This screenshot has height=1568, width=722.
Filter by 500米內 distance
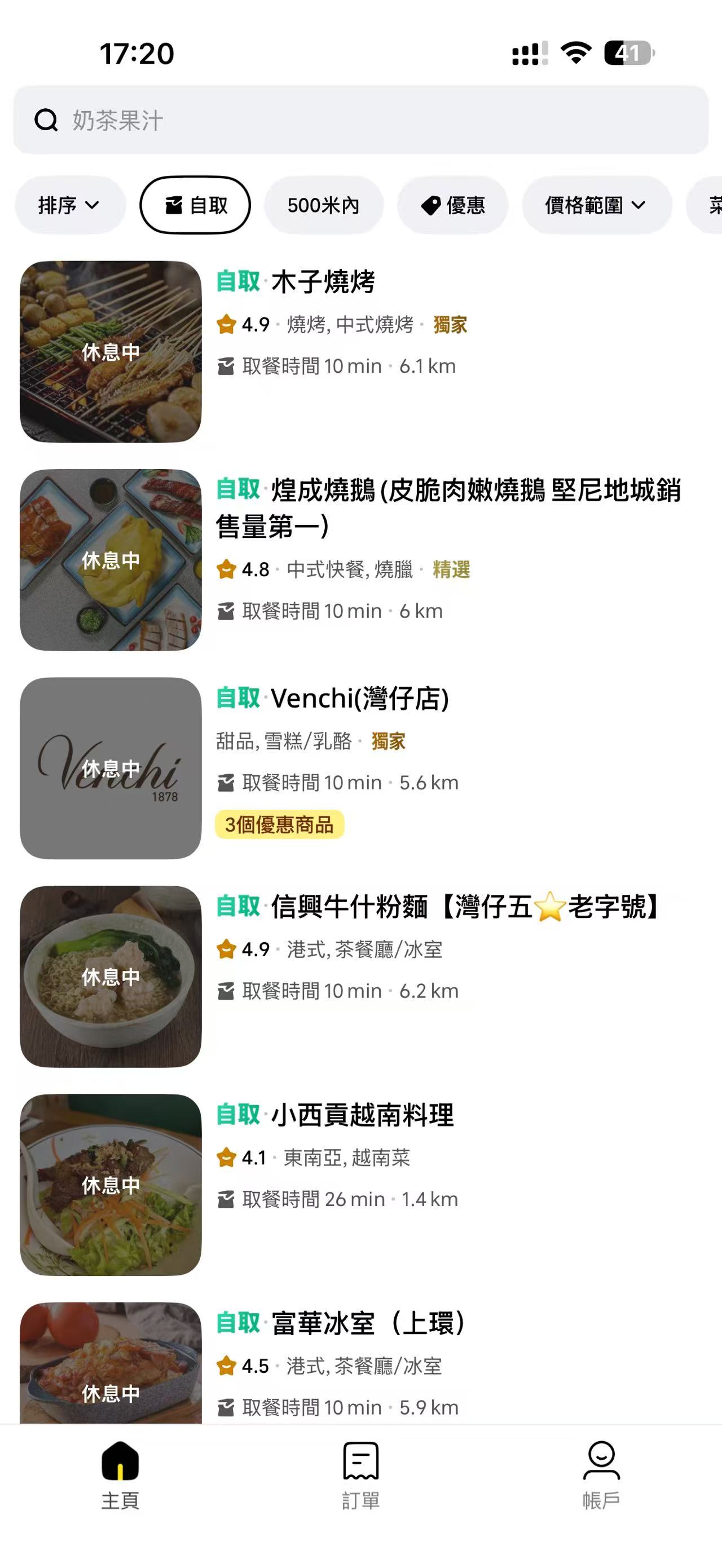point(323,205)
